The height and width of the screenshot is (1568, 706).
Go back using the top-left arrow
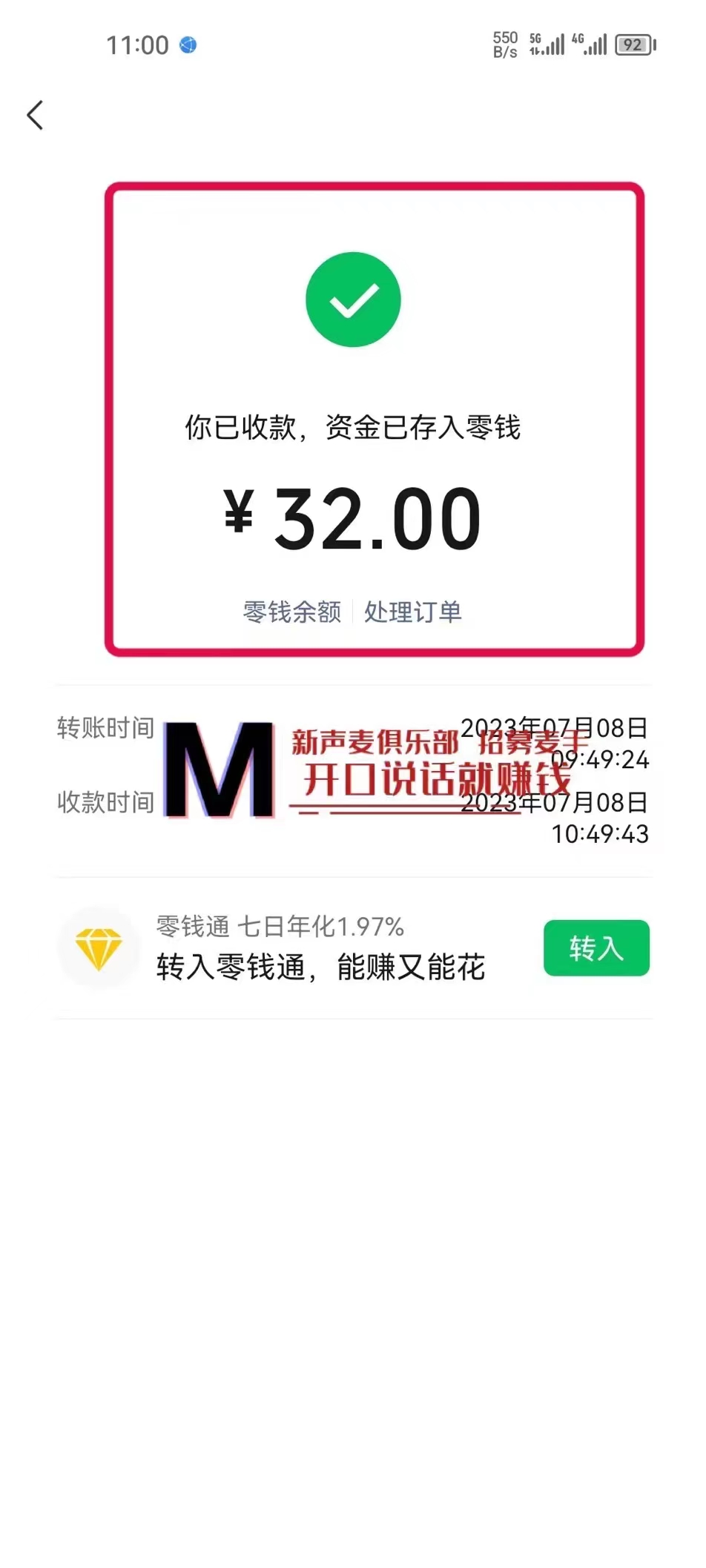35,115
